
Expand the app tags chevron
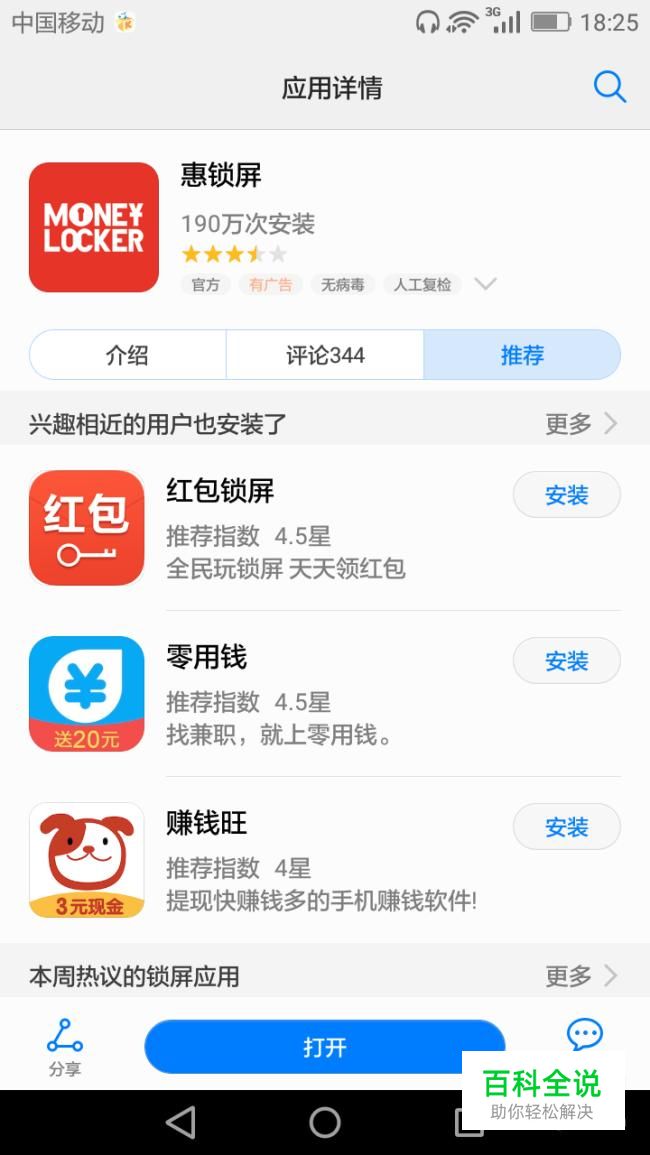click(485, 284)
